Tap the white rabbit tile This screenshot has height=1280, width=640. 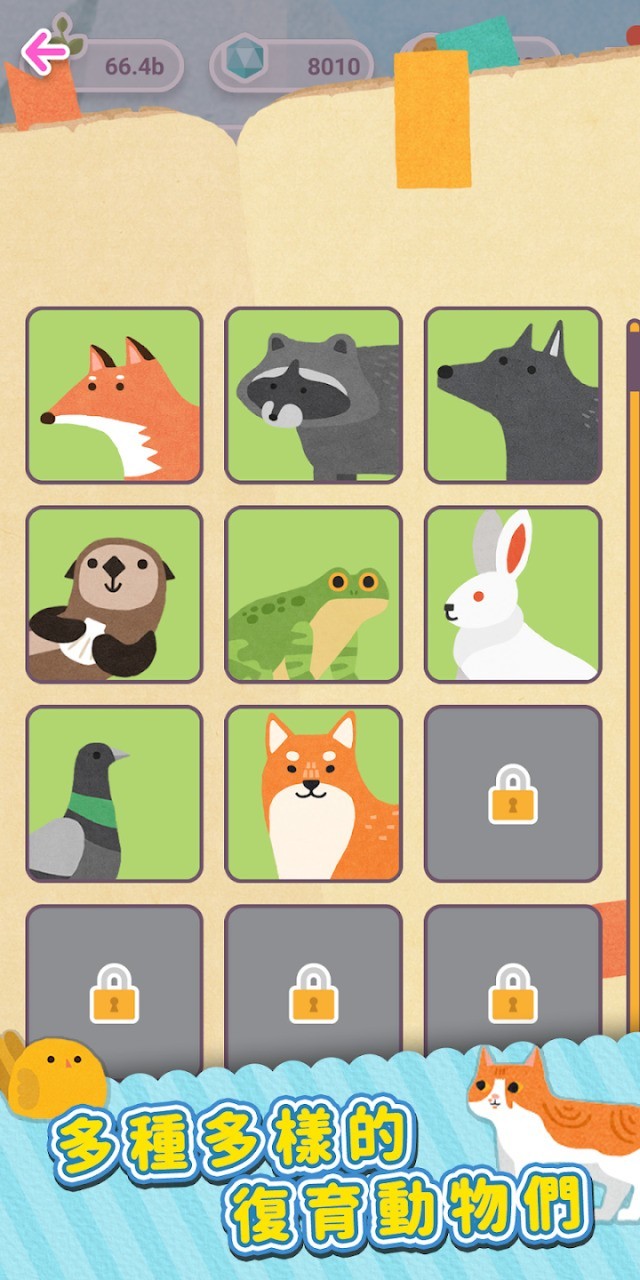coord(513,594)
